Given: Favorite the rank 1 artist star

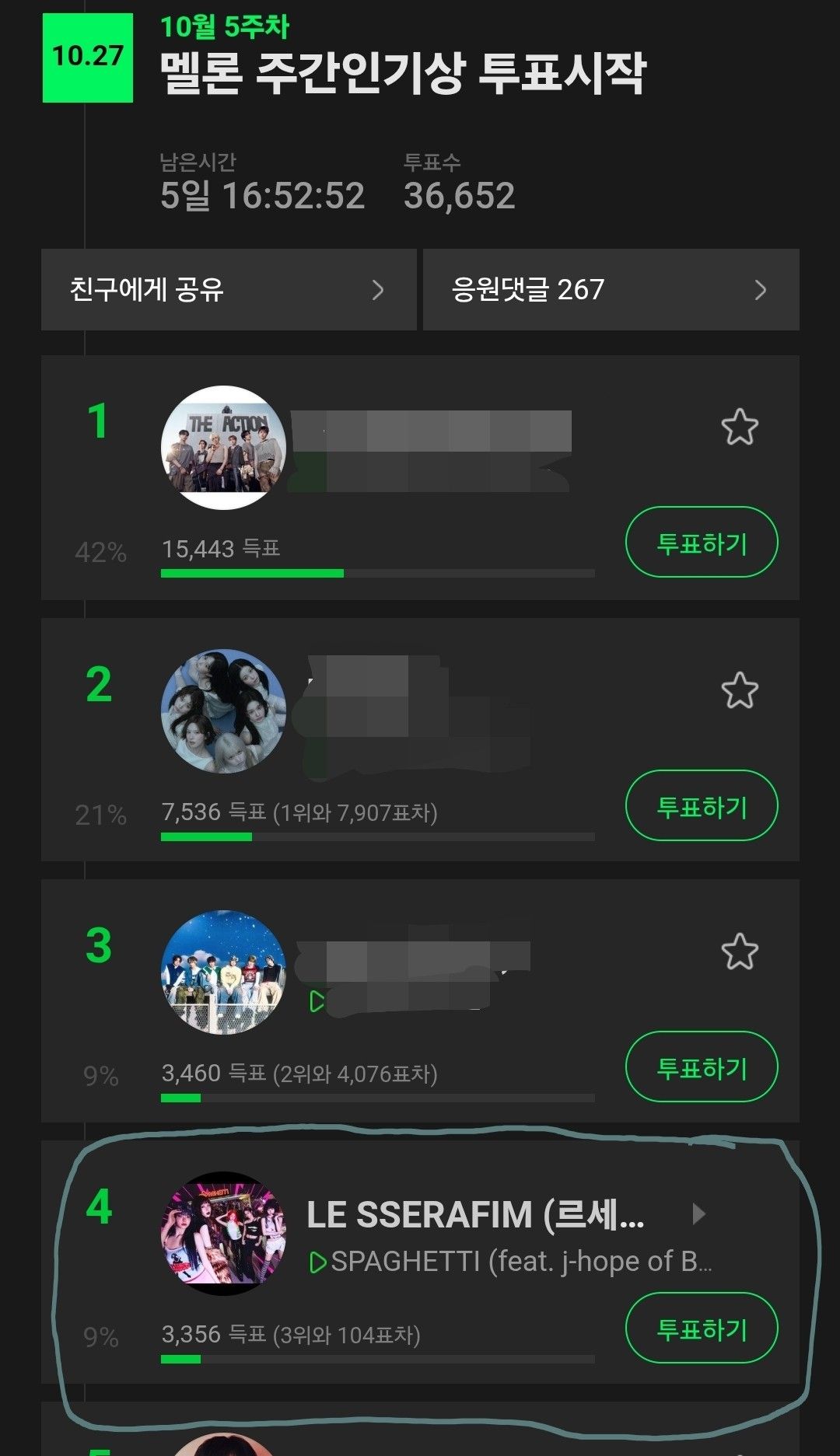Looking at the screenshot, I should point(739,427).
